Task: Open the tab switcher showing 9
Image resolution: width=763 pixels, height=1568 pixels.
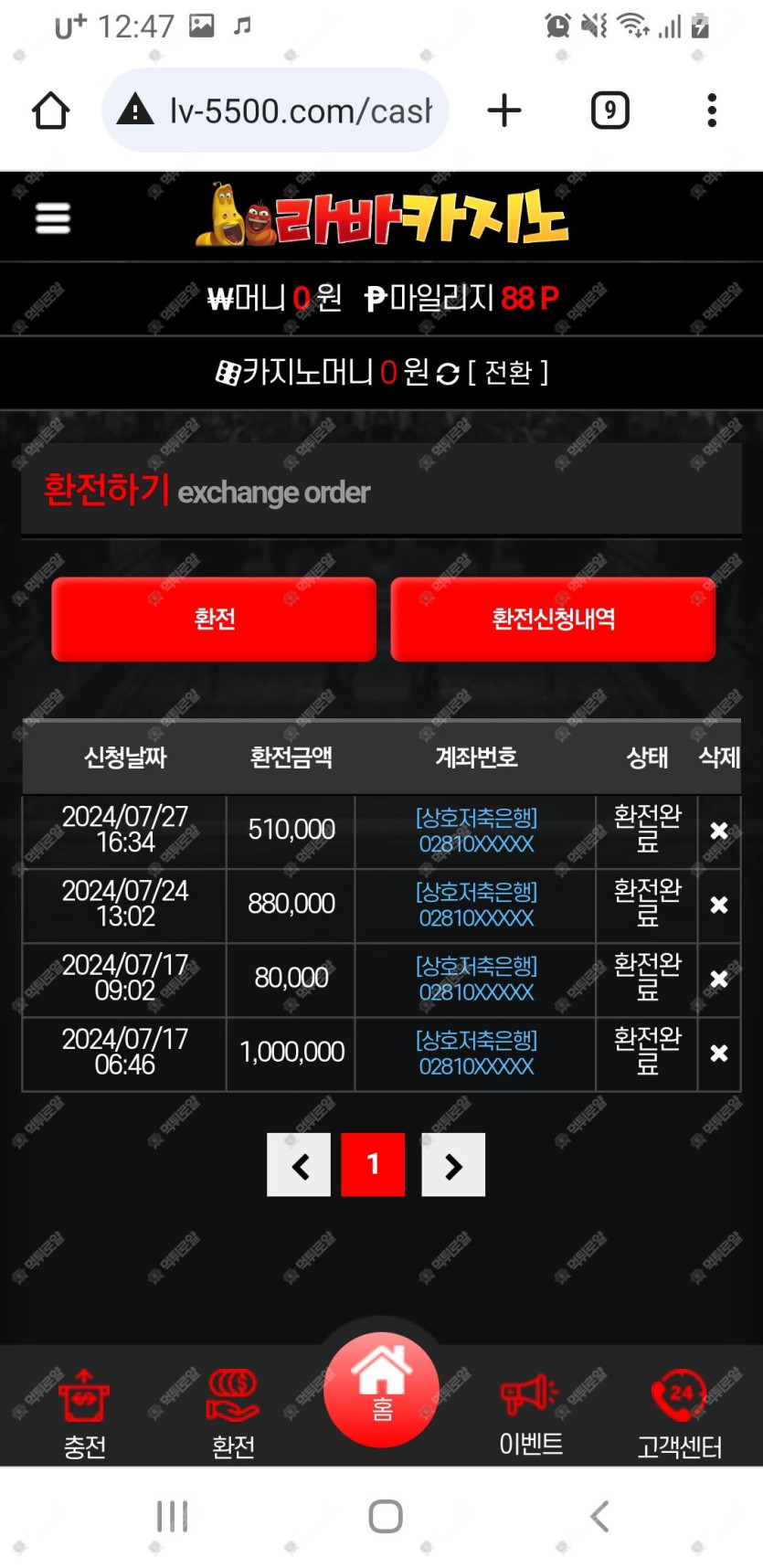Action: coord(609,111)
